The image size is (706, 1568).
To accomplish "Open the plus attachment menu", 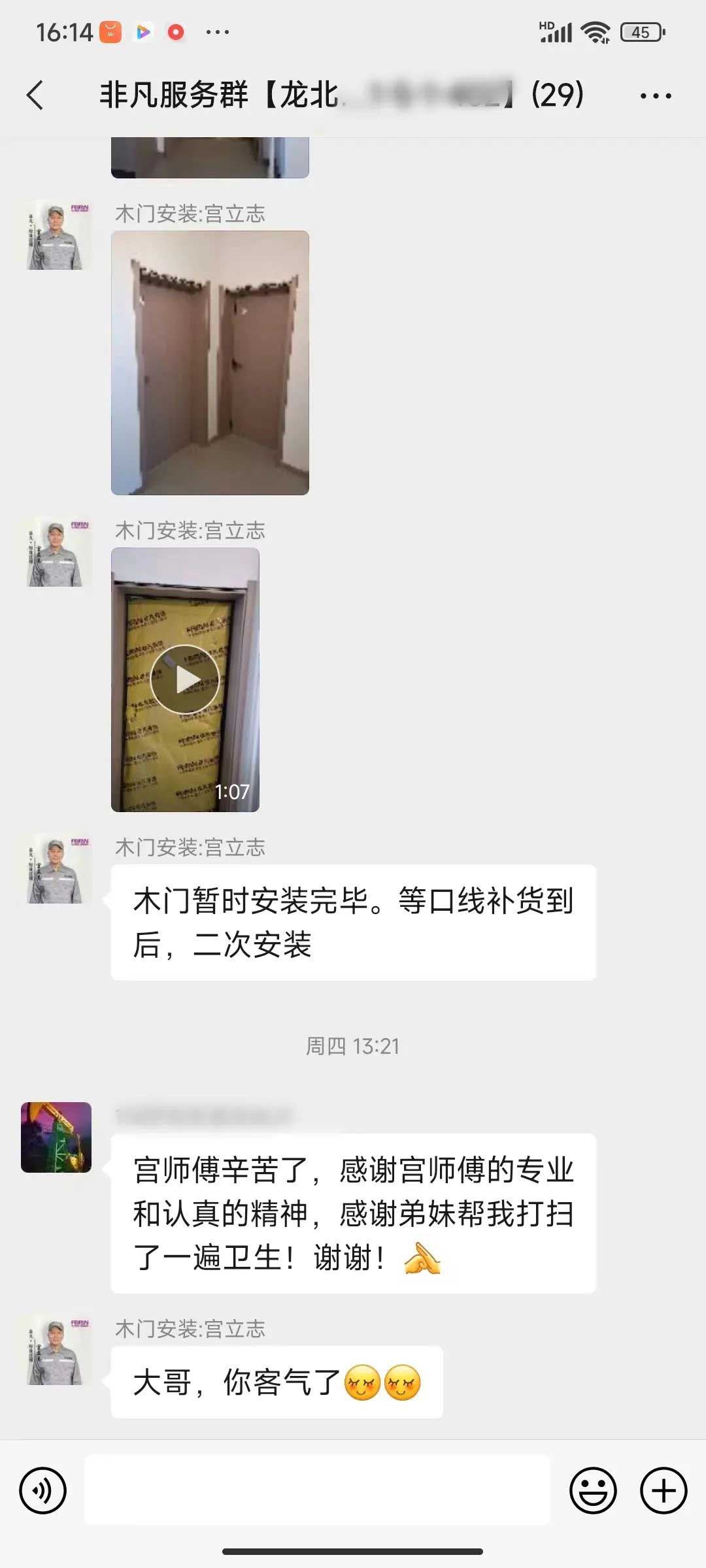I will point(663,1491).
